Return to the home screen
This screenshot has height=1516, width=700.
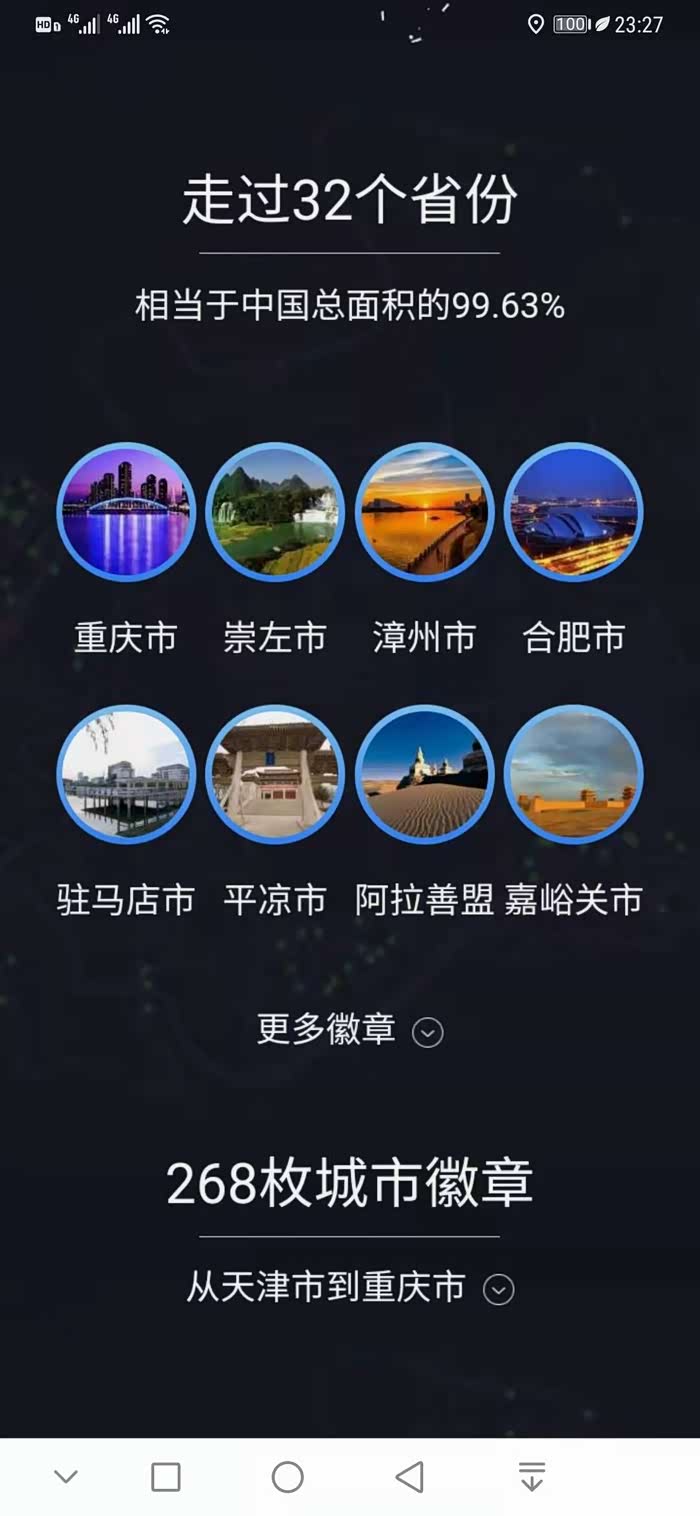(287, 1477)
